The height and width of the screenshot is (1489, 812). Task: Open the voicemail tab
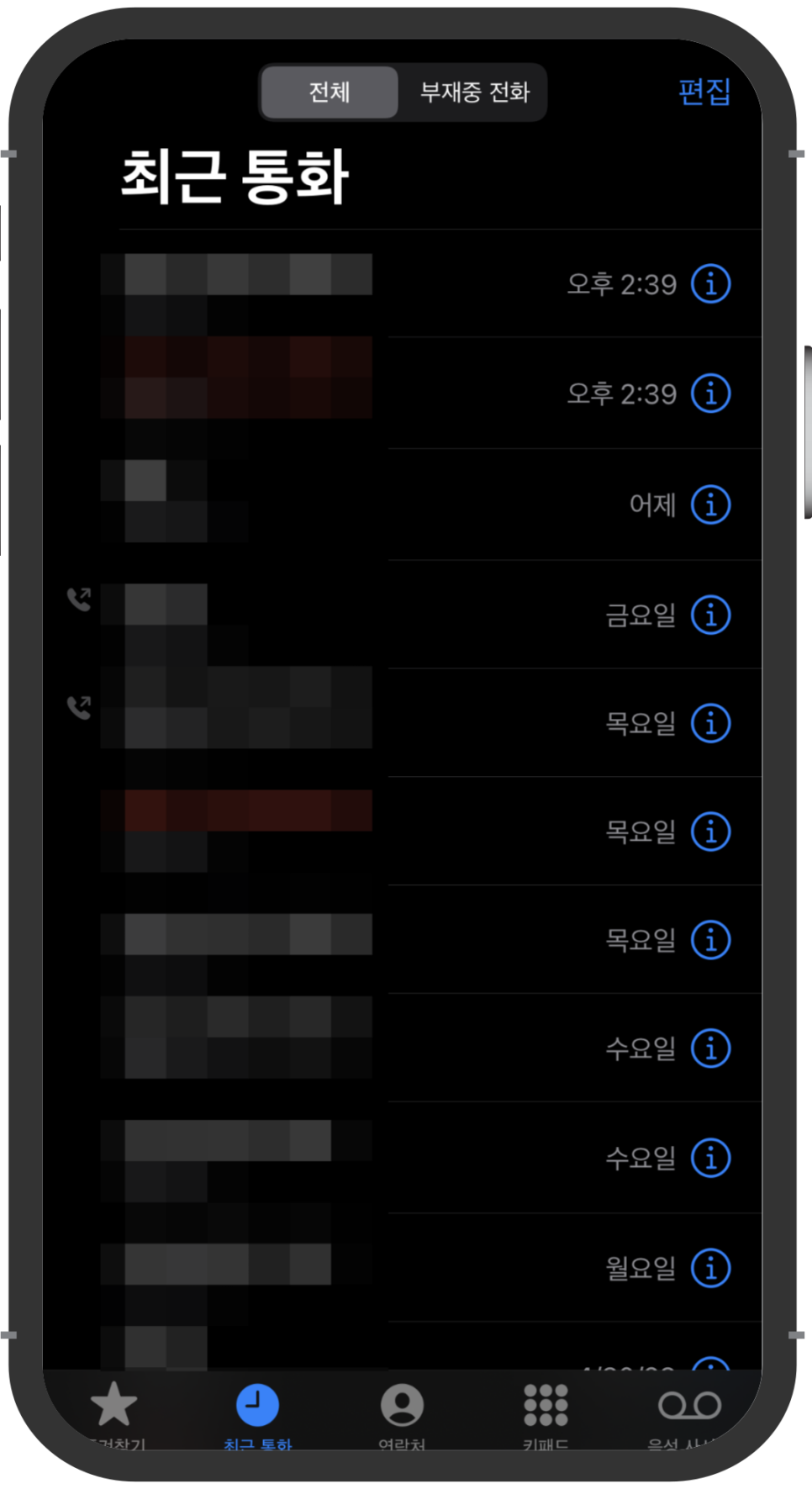point(689,1412)
